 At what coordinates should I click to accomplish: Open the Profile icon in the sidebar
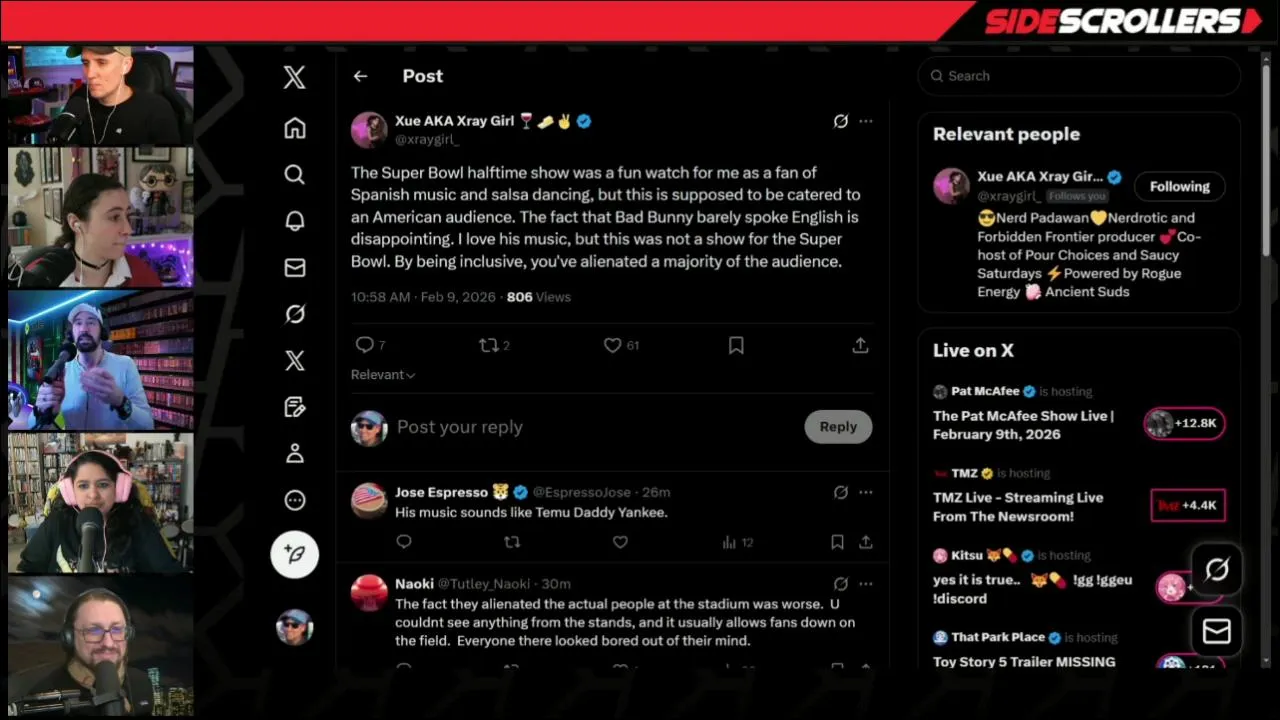click(x=294, y=453)
